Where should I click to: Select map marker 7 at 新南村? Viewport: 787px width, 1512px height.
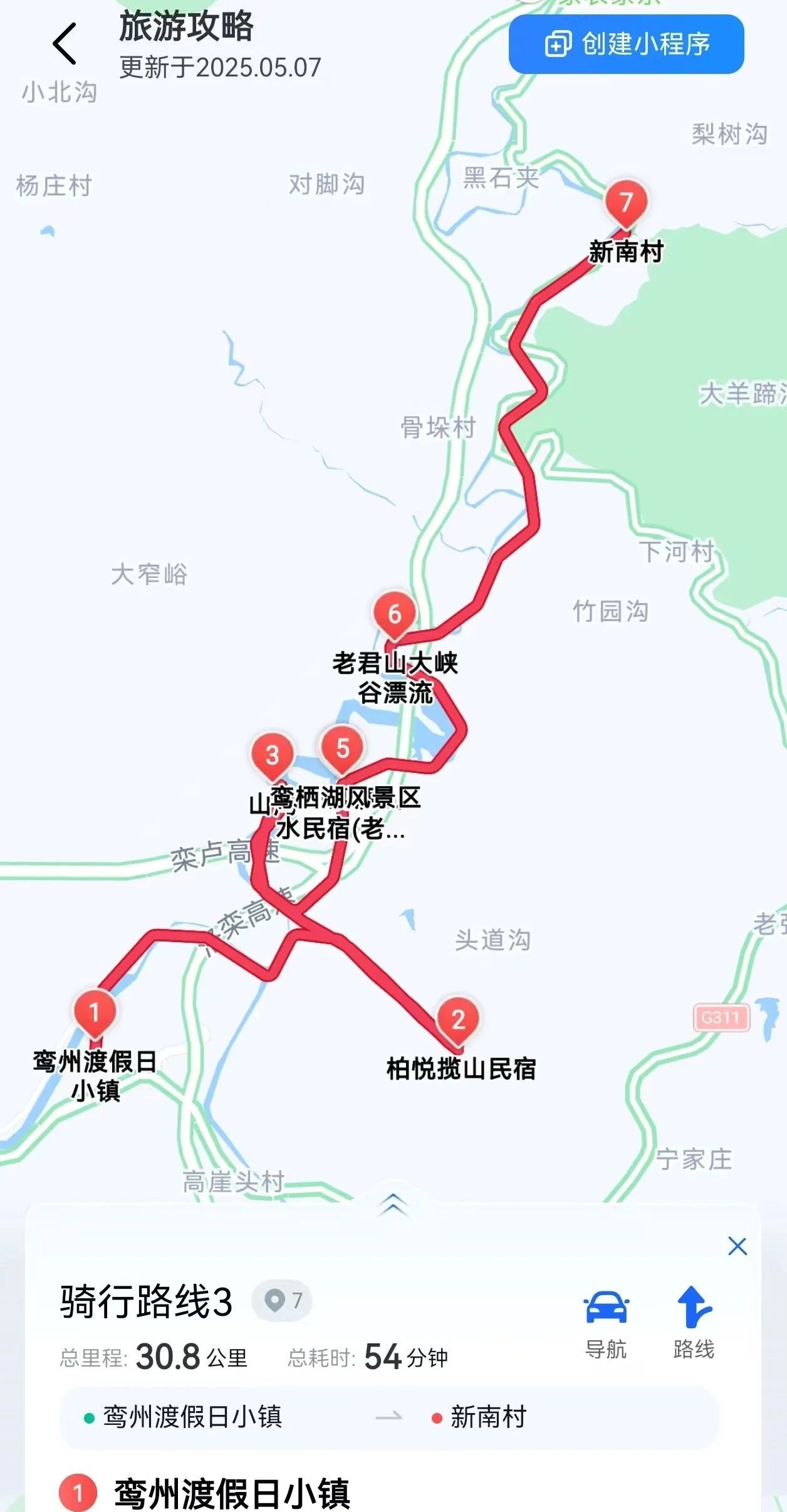[x=626, y=203]
